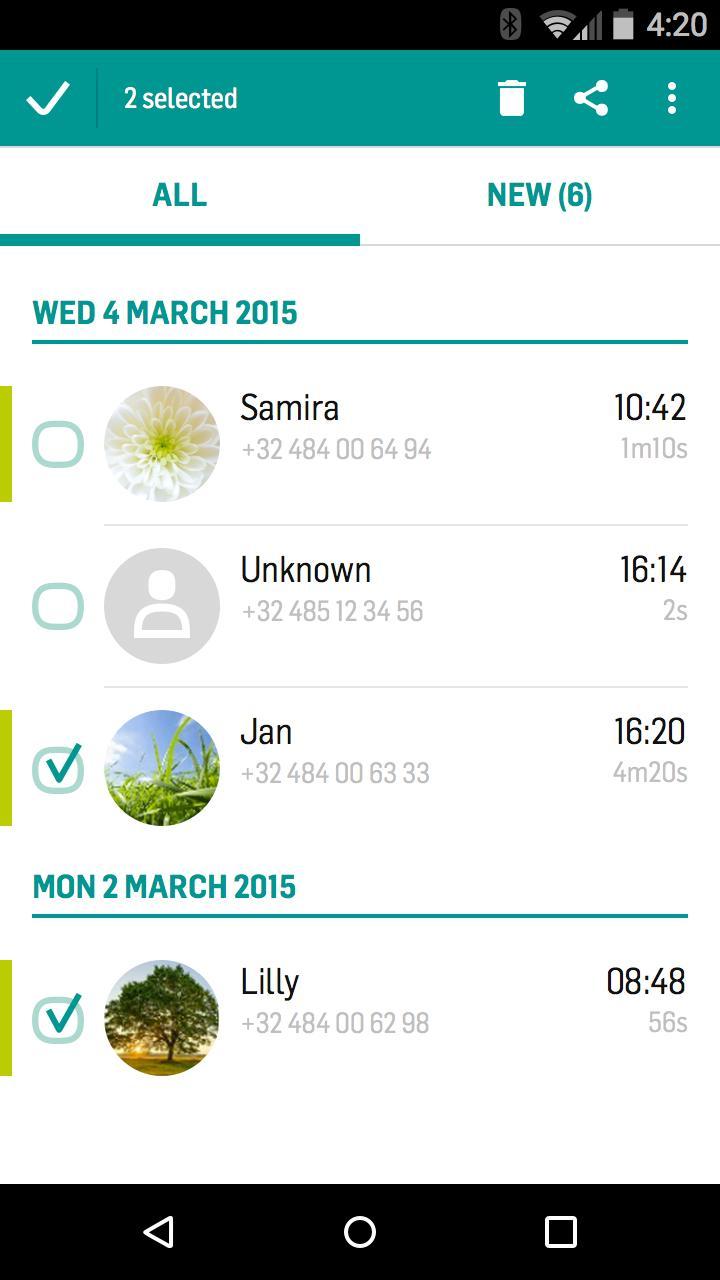The image size is (720, 1280).
Task: Tap Lilly's tree profile picture
Action: point(162,1017)
